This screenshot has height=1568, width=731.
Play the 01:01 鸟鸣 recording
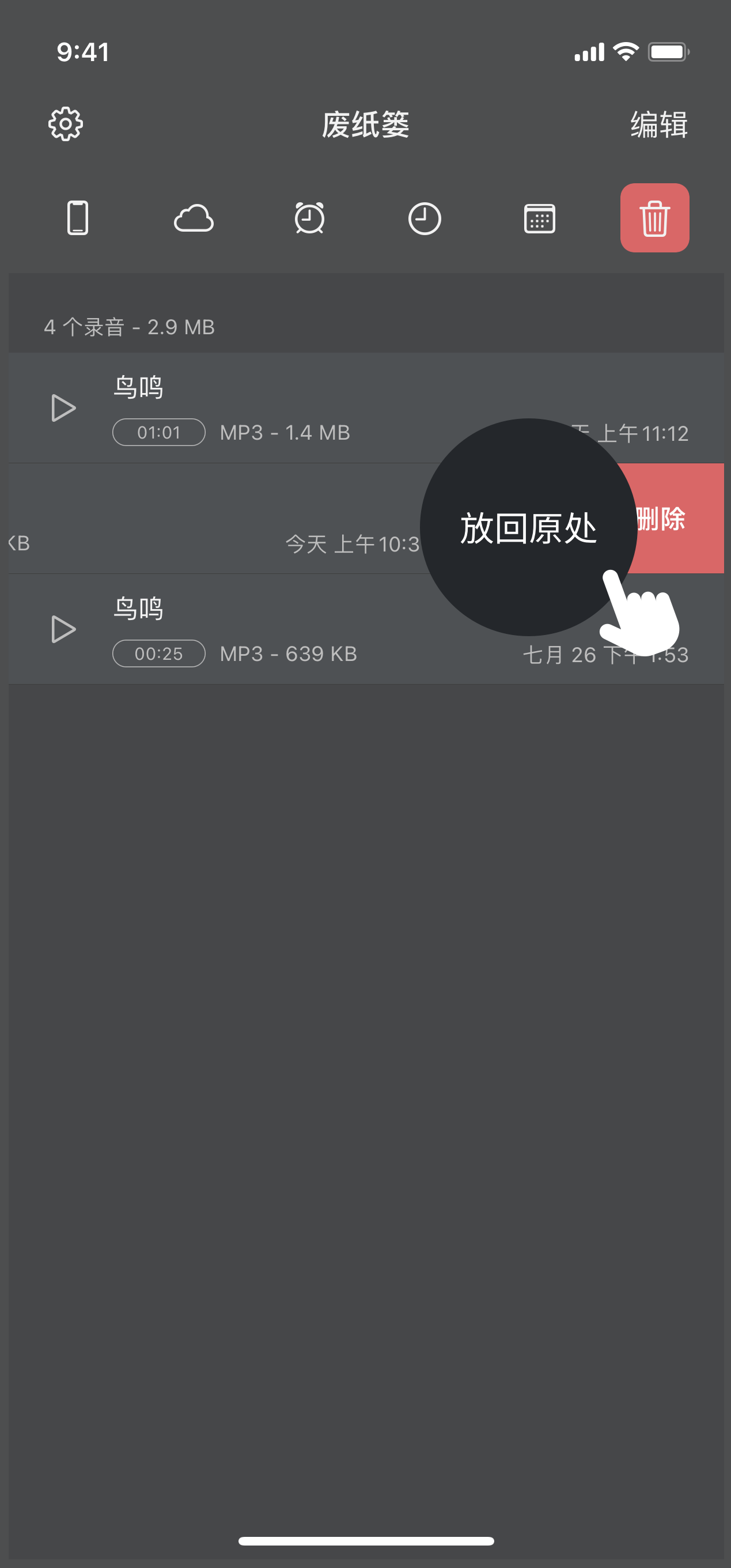63,408
